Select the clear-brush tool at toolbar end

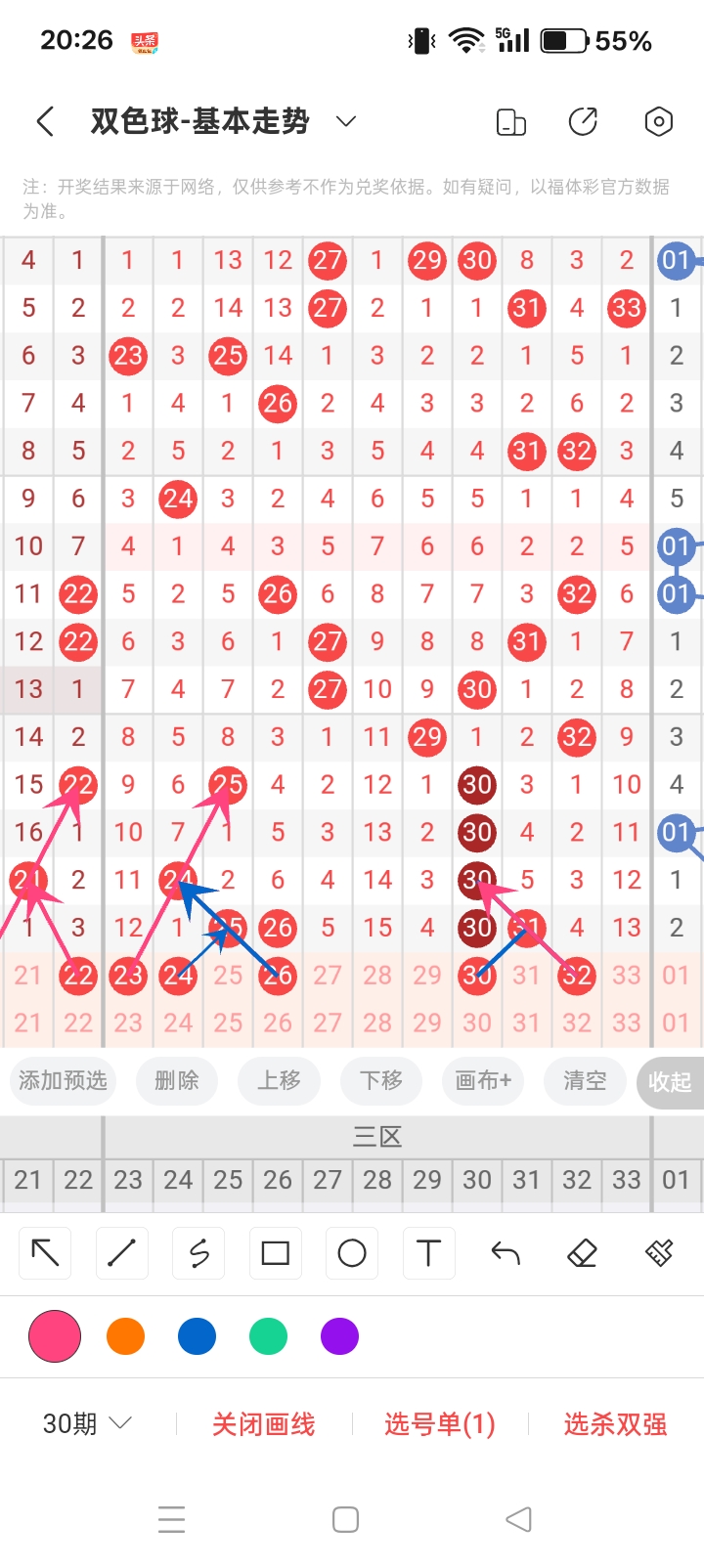coord(658,1252)
